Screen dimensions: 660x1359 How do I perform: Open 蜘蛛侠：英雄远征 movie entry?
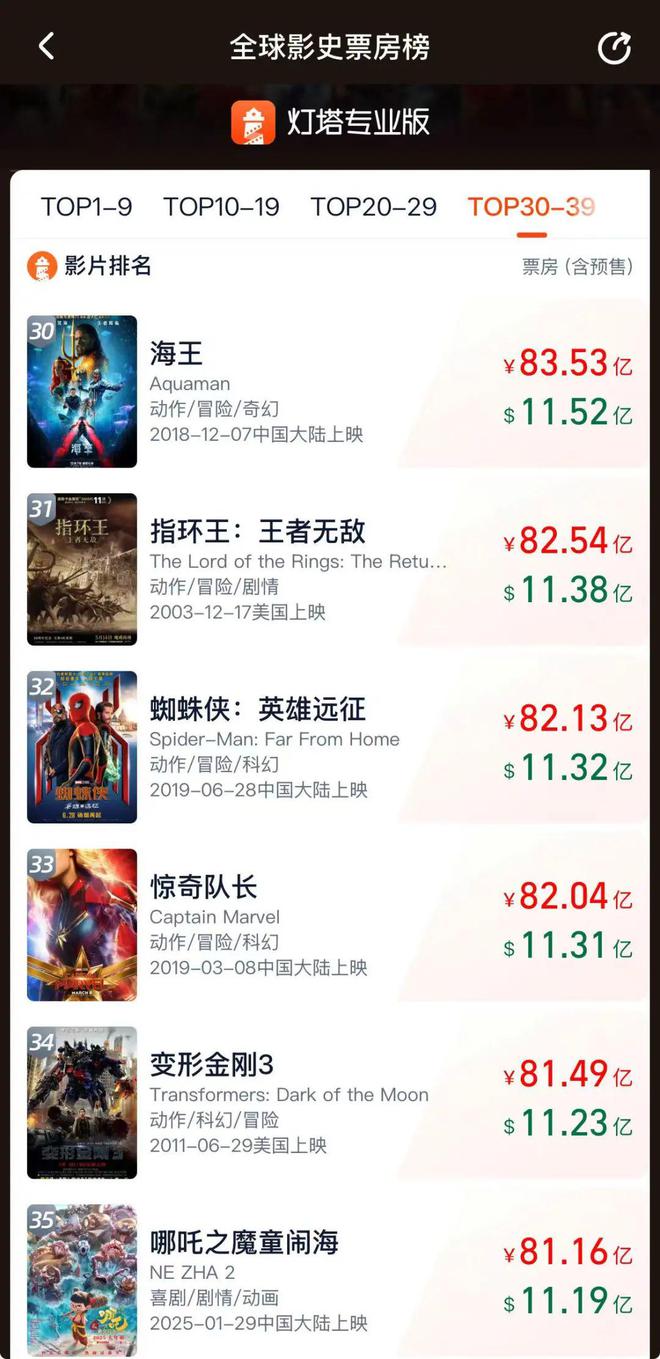330,747
